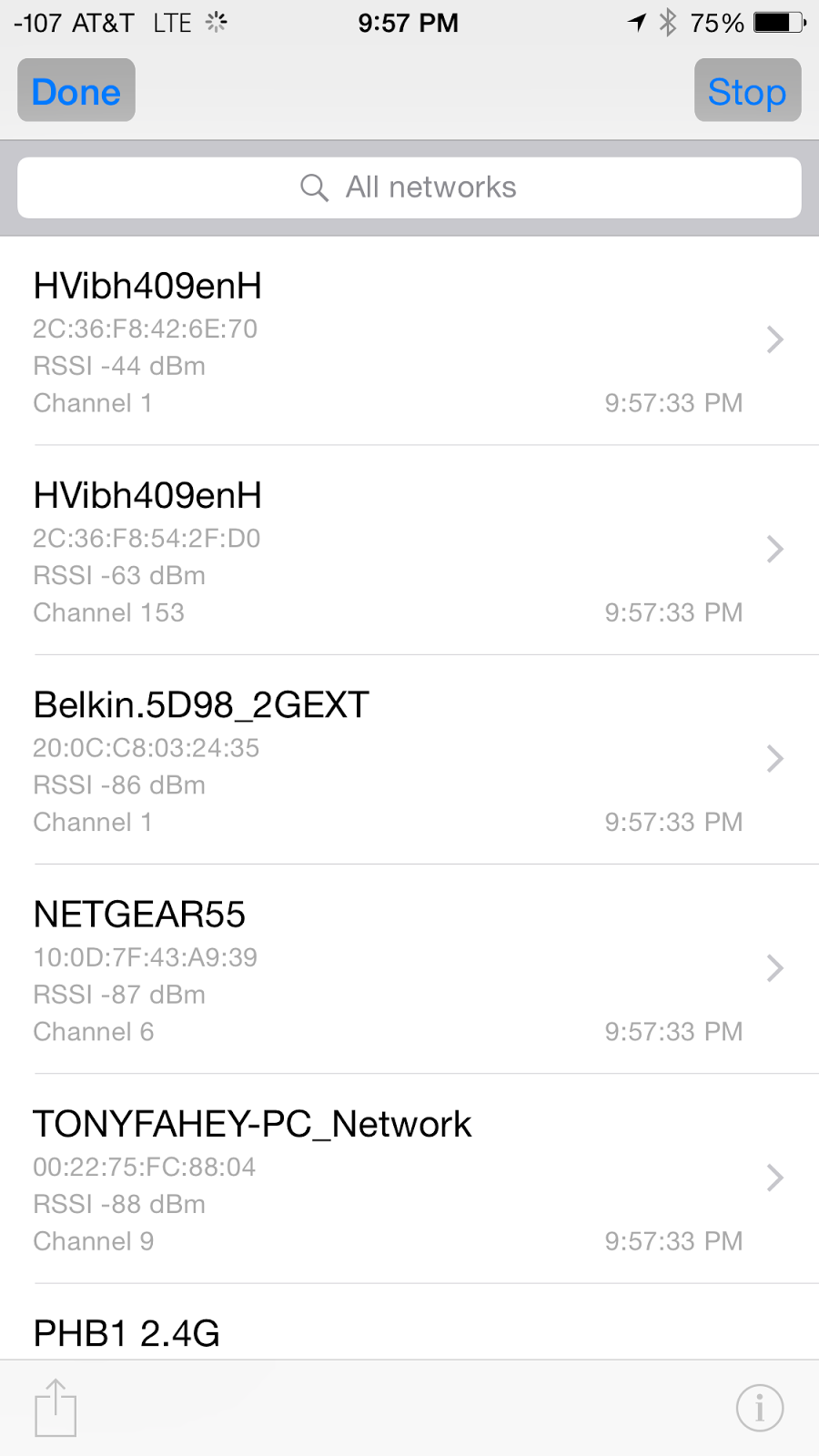Screen dimensions: 819x1456
Task: Select the NETGEAR55 network
Action: [x=409, y=969]
